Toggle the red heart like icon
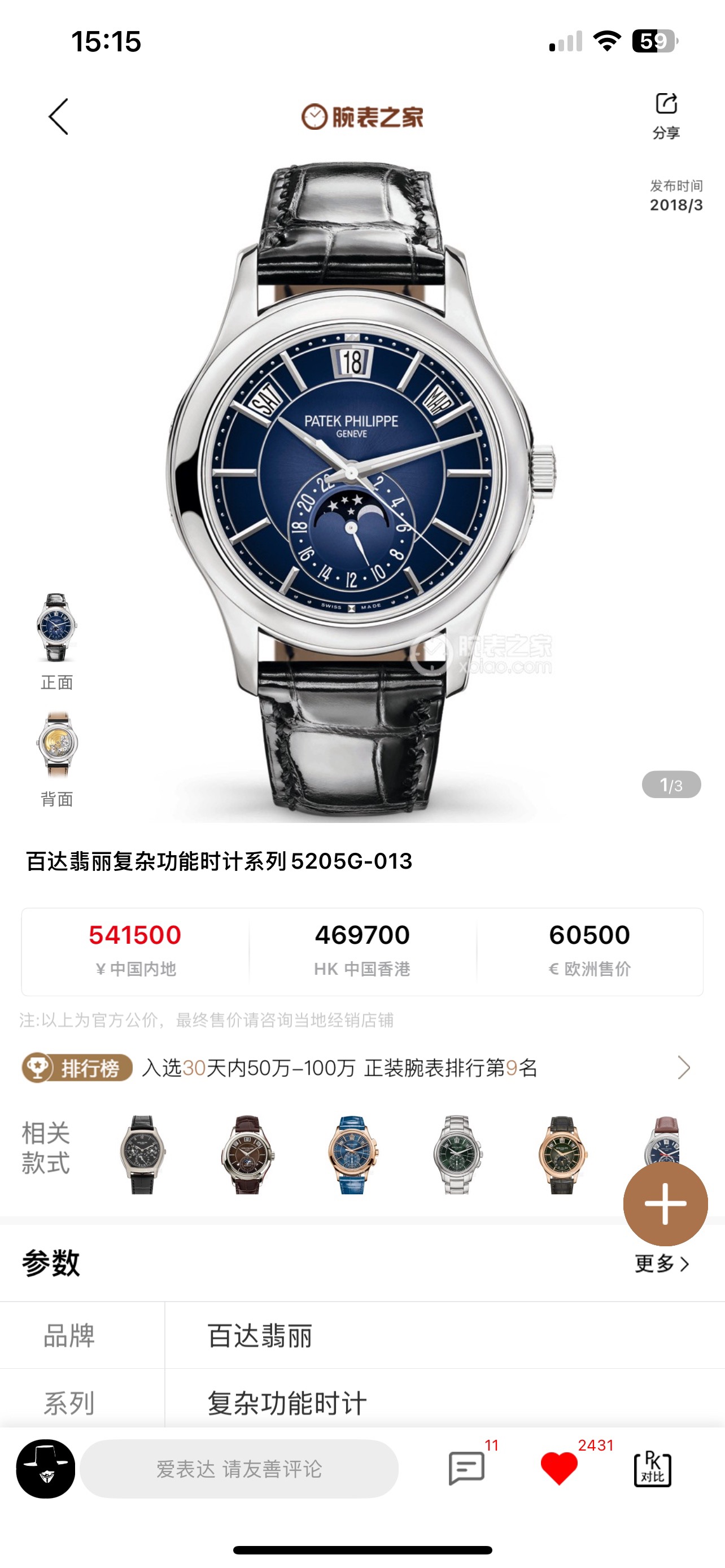Image resolution: width=725 pixels, height=1568 pixels. 559,1468
